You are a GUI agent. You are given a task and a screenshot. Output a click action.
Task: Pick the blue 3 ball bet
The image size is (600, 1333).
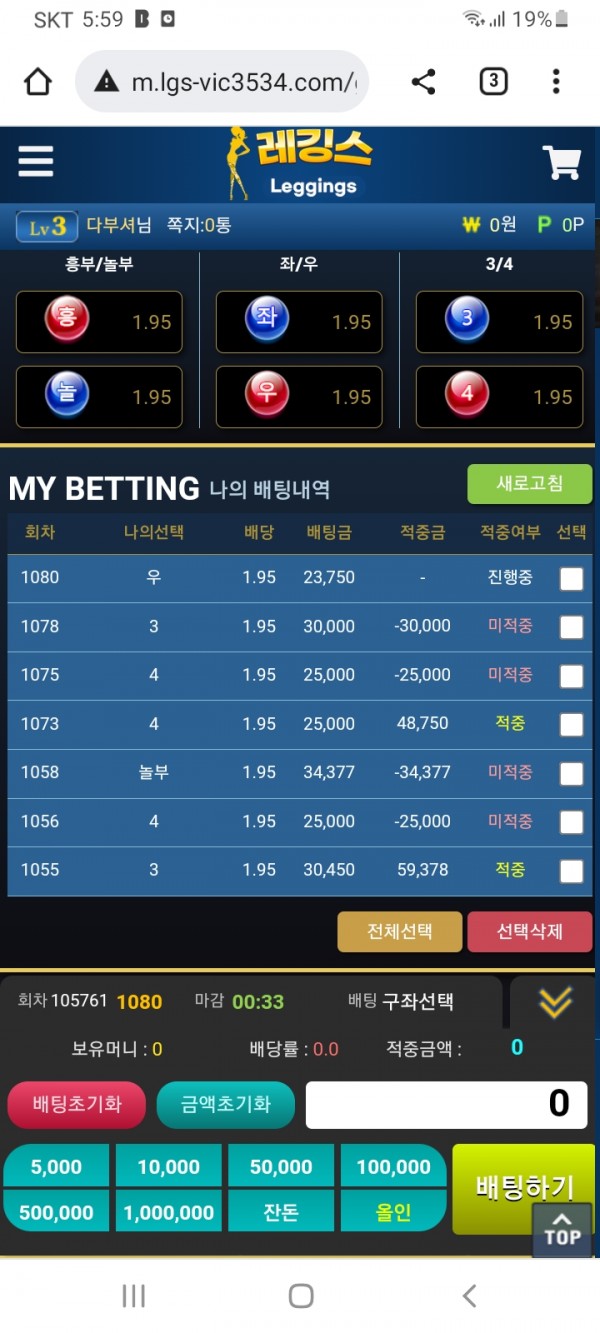point(499,322)
